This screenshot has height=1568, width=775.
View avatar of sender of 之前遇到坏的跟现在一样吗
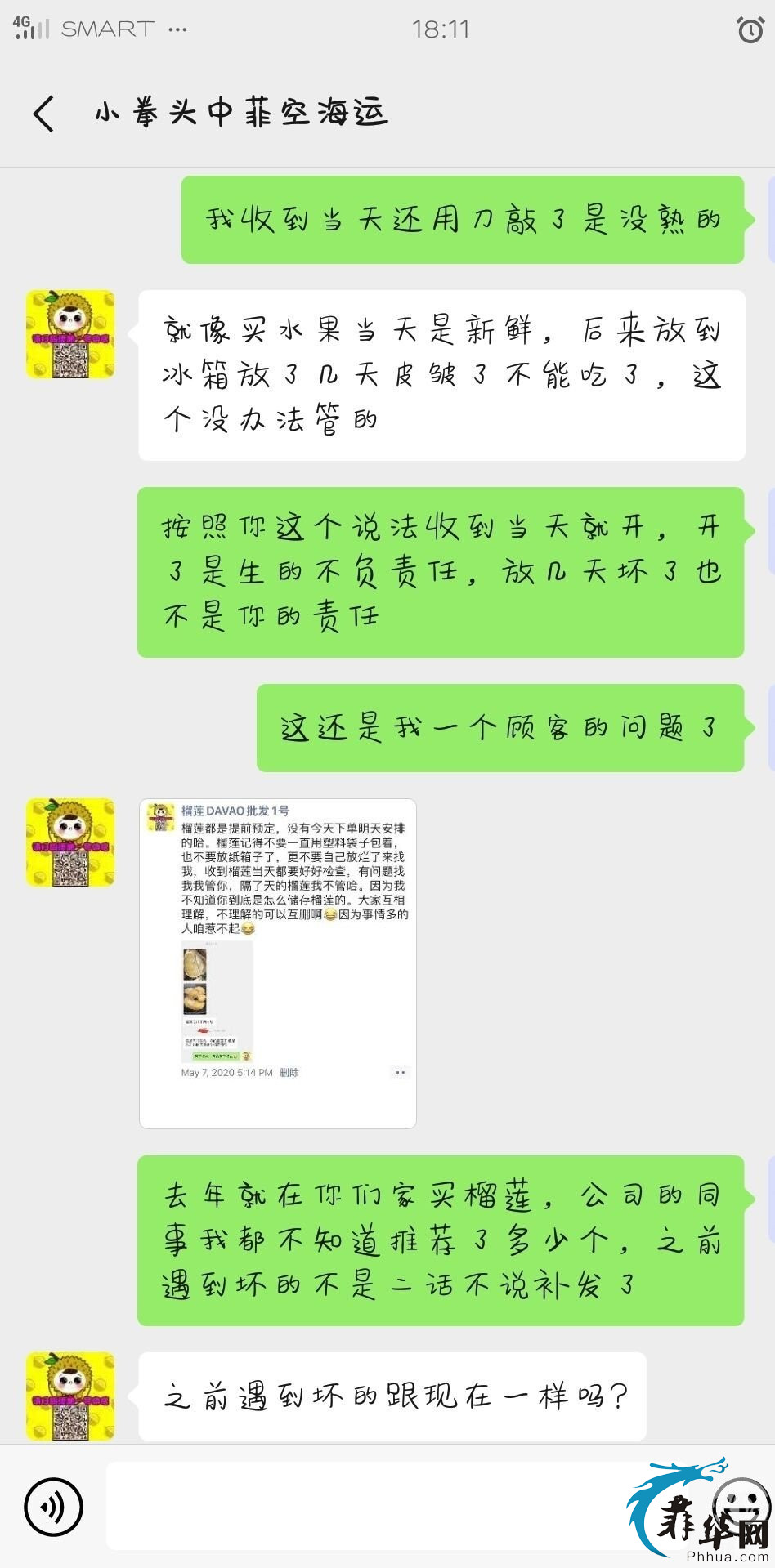tap(70, 1396)
